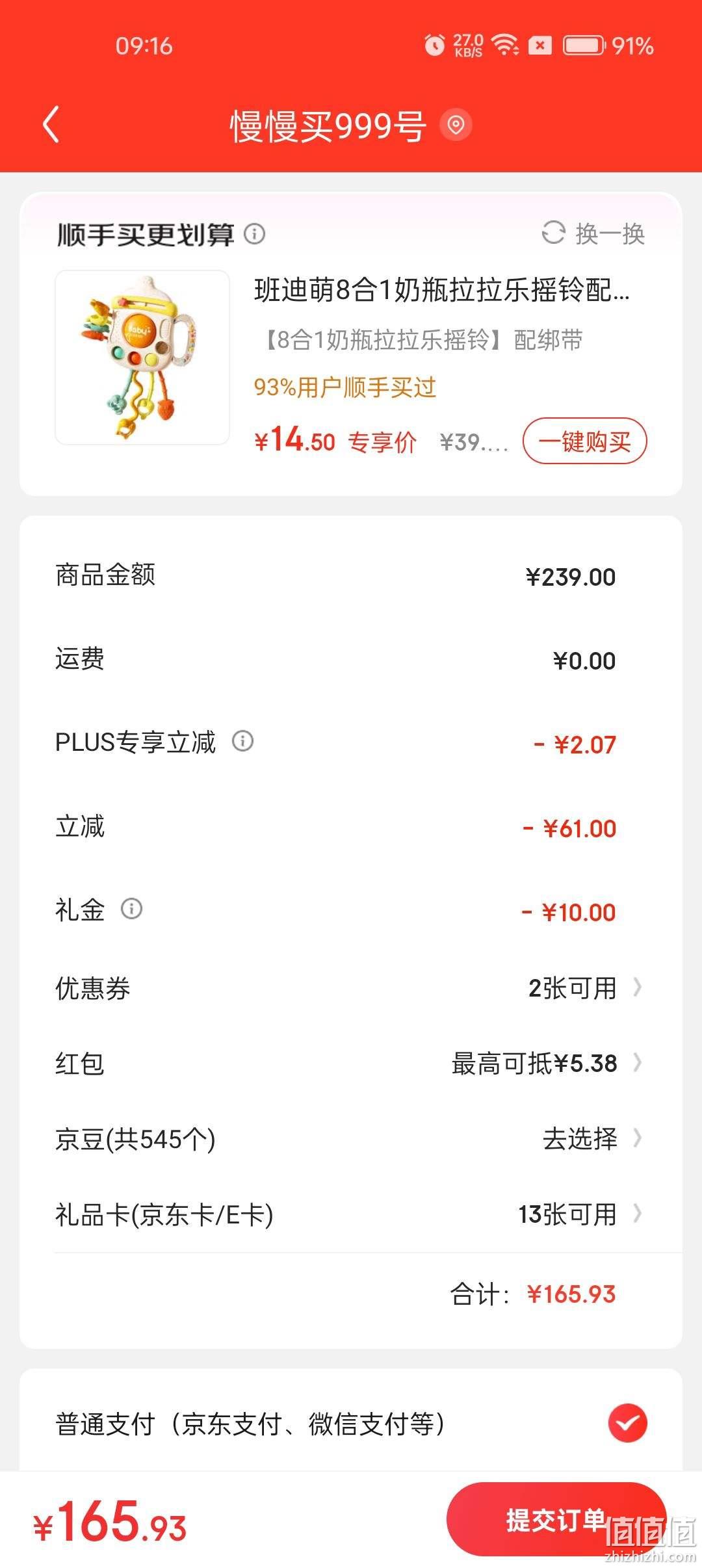702x1568 pixels.
Task: Open 优惠券 with 2张可用
Action: point(351,988)
